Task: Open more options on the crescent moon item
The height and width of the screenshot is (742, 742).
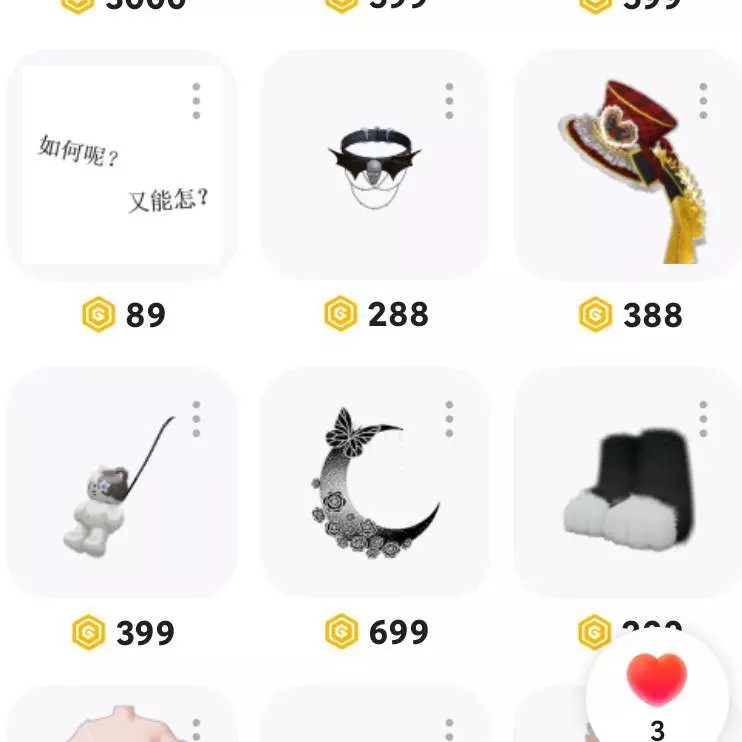Action: click(x=449, y=419)
